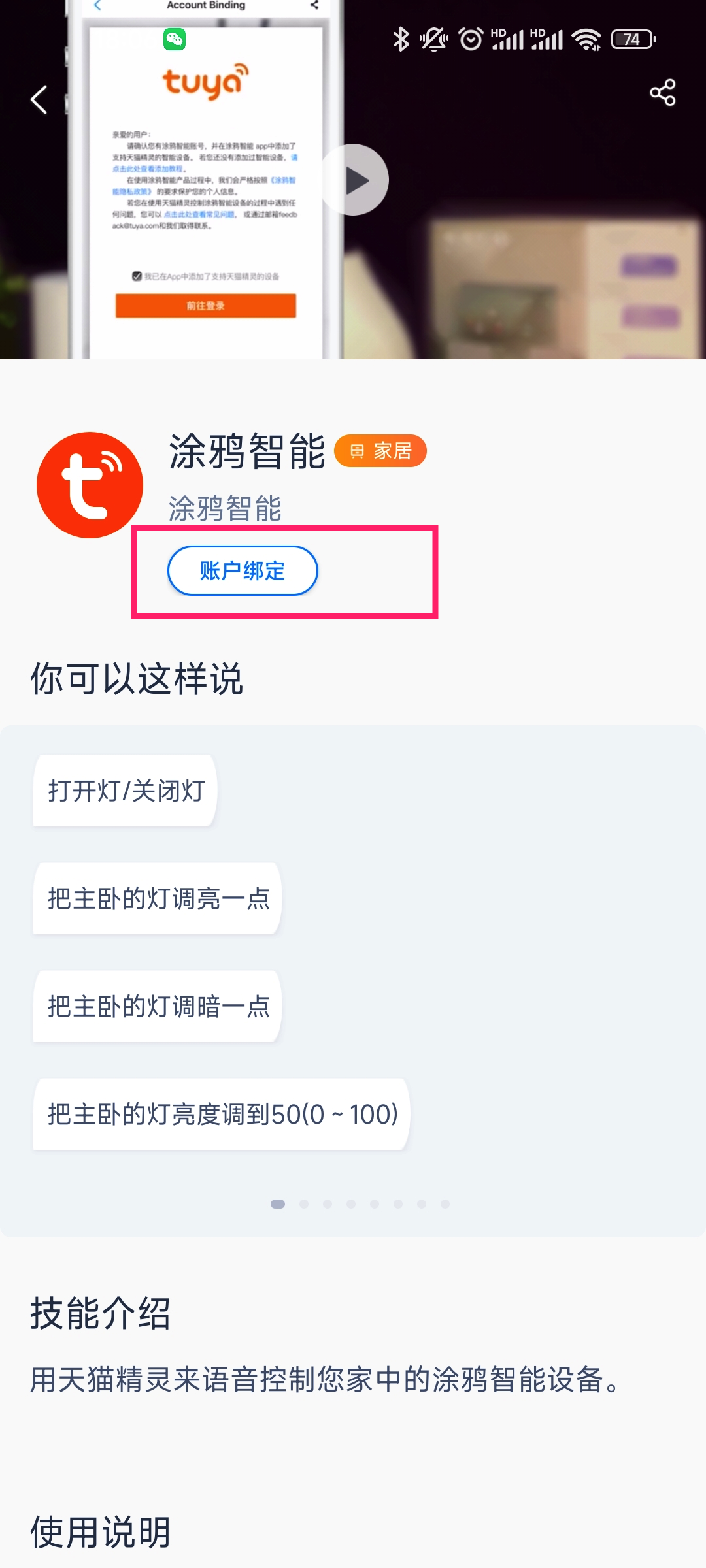Share this Tuya skill page

tap(663, 92)
